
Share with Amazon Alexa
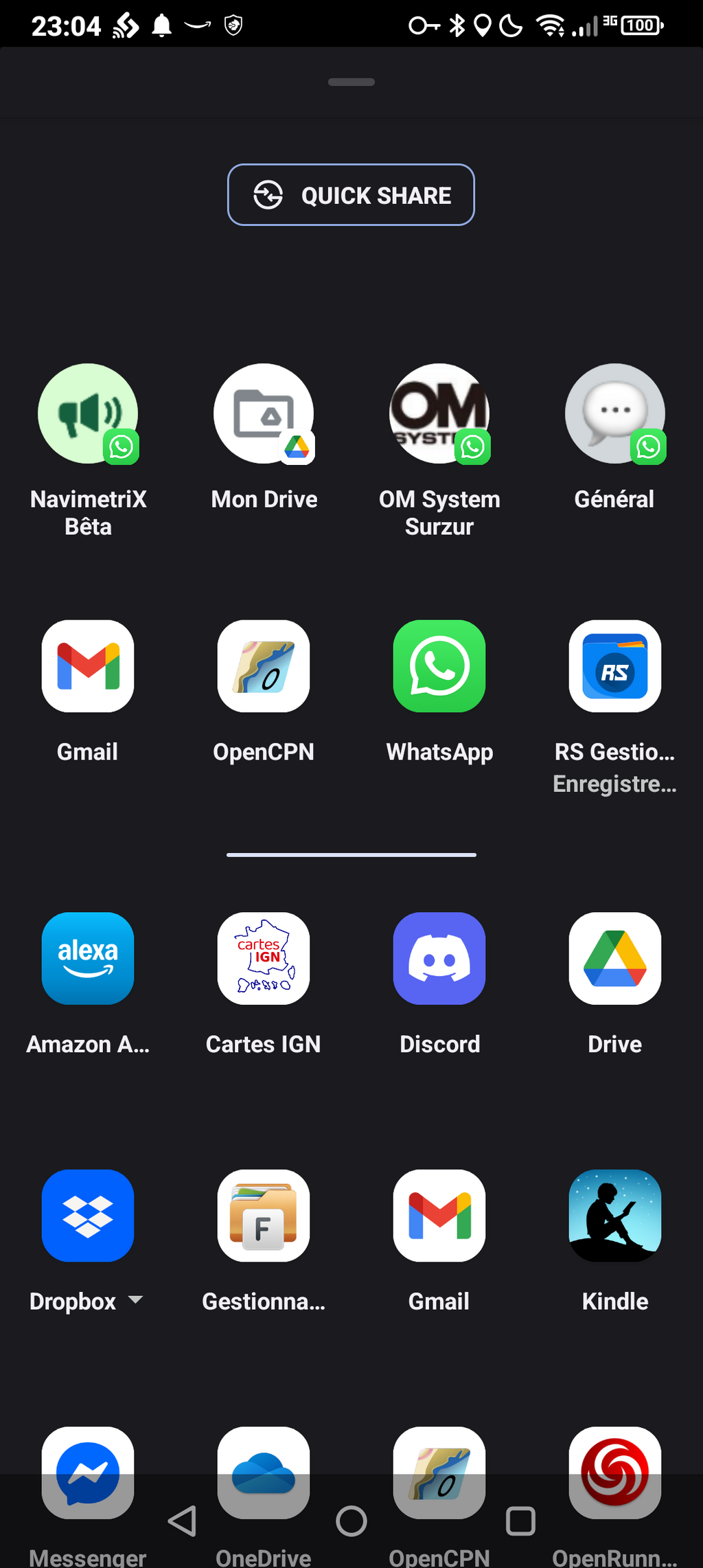tap(88, 958)
